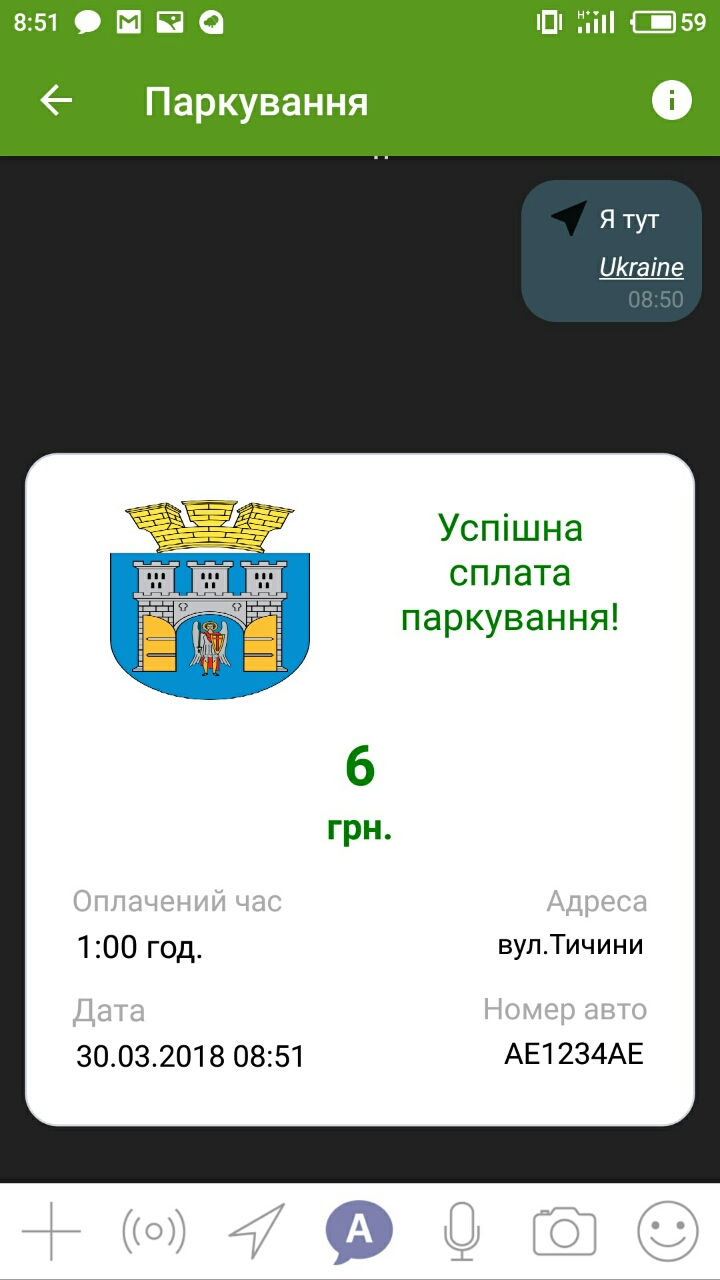720x1280 pixels.
Task: Open chat info via the i icon
Action: pyautogui.click(x=672, y=101)
